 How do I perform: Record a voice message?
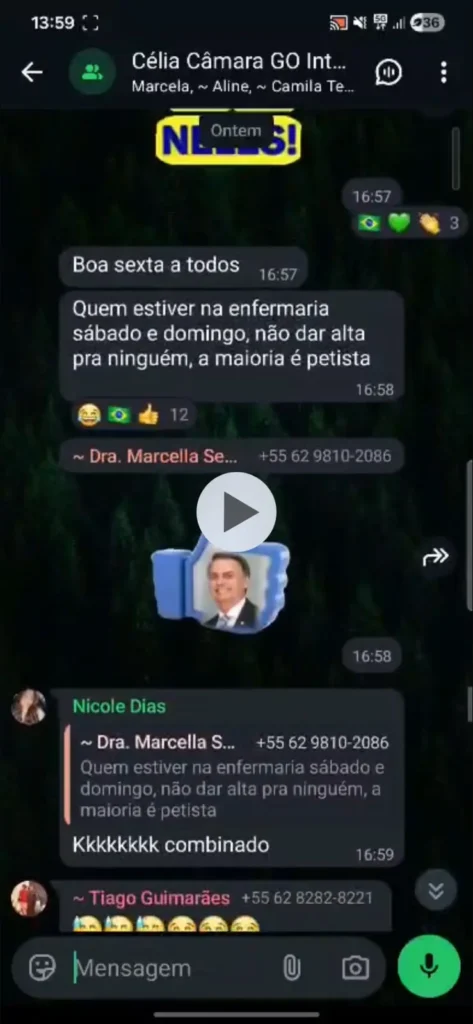click(429, 967)
